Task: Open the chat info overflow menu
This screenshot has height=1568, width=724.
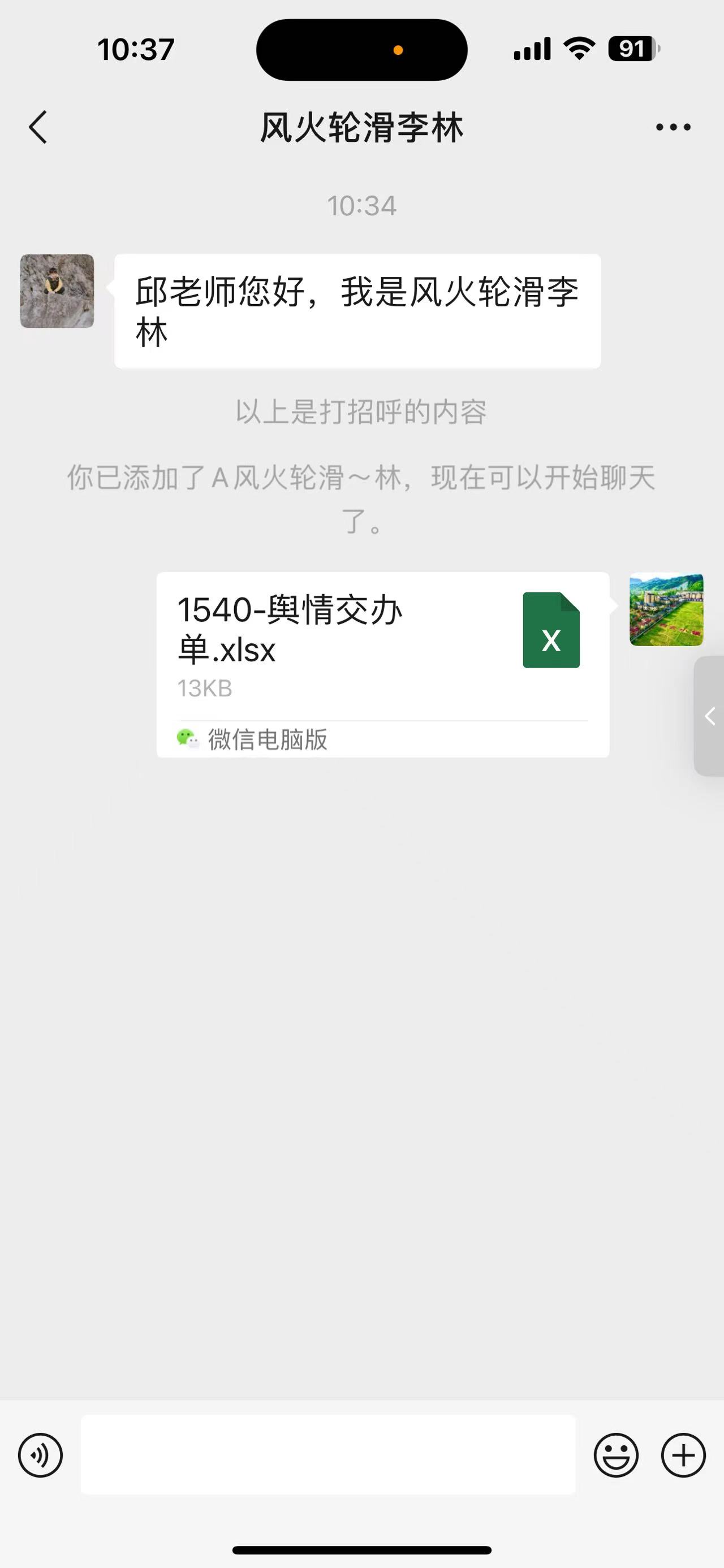Action: pyautogui.click(x=673, y=127)
